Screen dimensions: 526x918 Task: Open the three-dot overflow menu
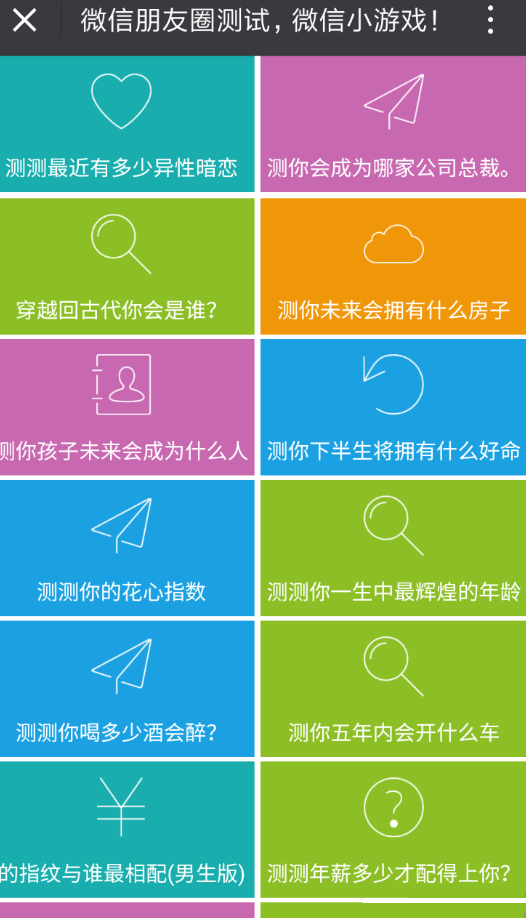[x=490, y=20]
